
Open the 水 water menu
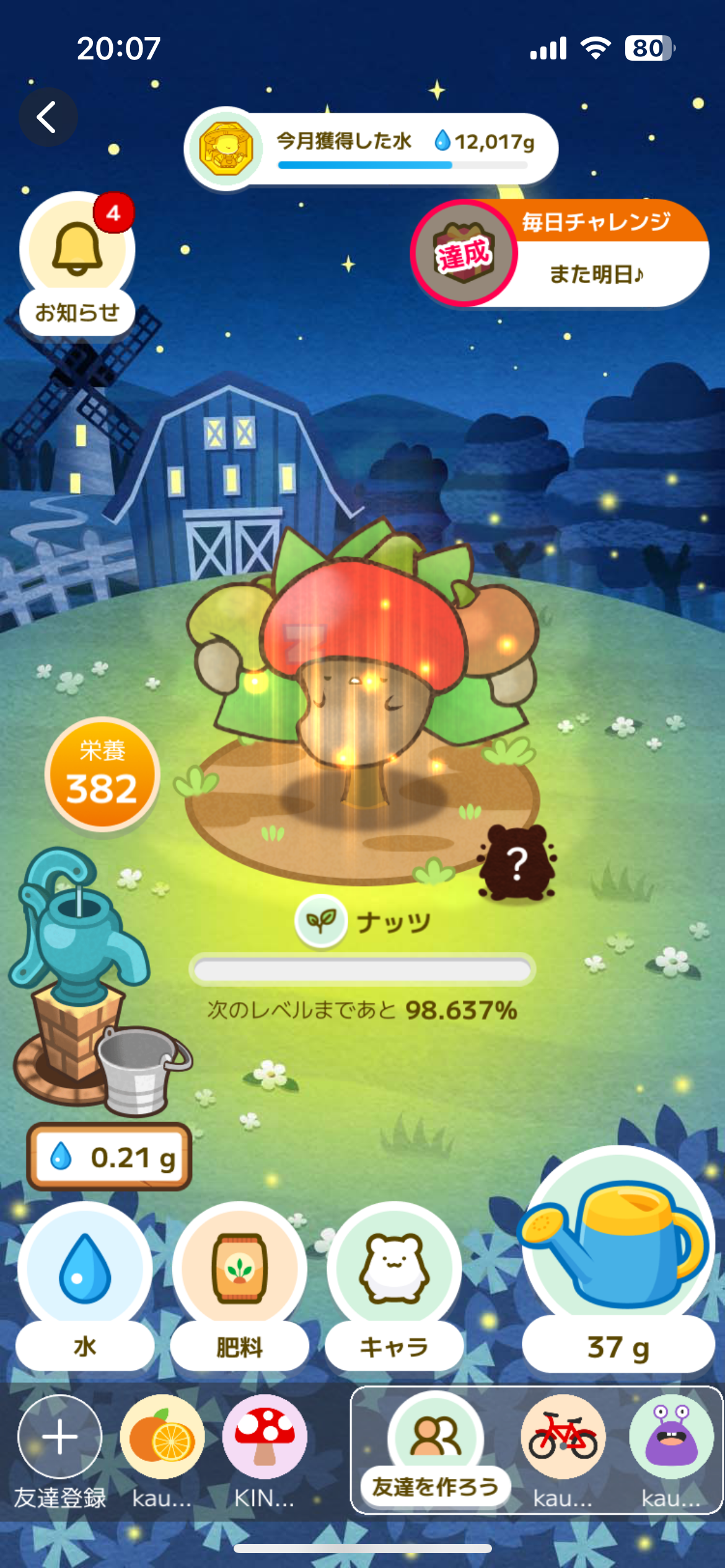coord(85,1285)
